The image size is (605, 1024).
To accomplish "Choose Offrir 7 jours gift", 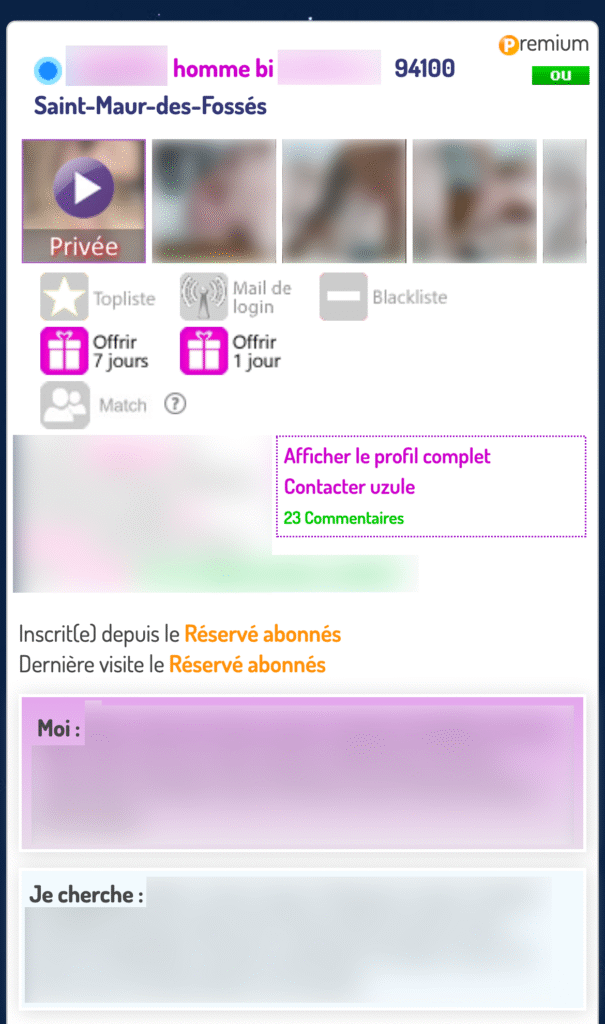I will coord(95,351).
